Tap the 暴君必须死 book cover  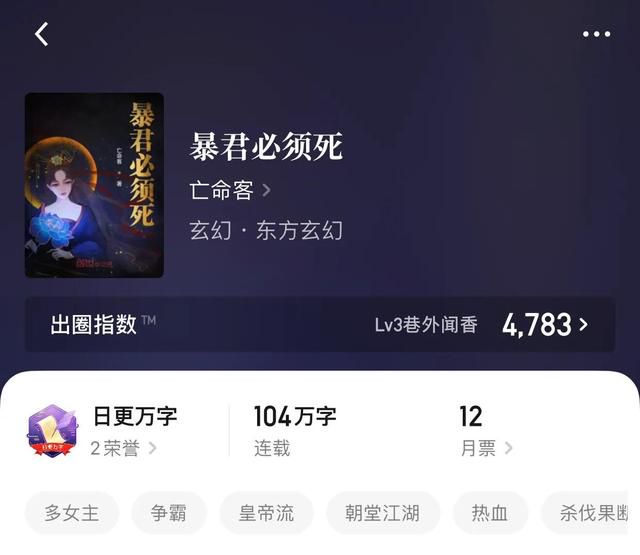click(x=94, y=185)
